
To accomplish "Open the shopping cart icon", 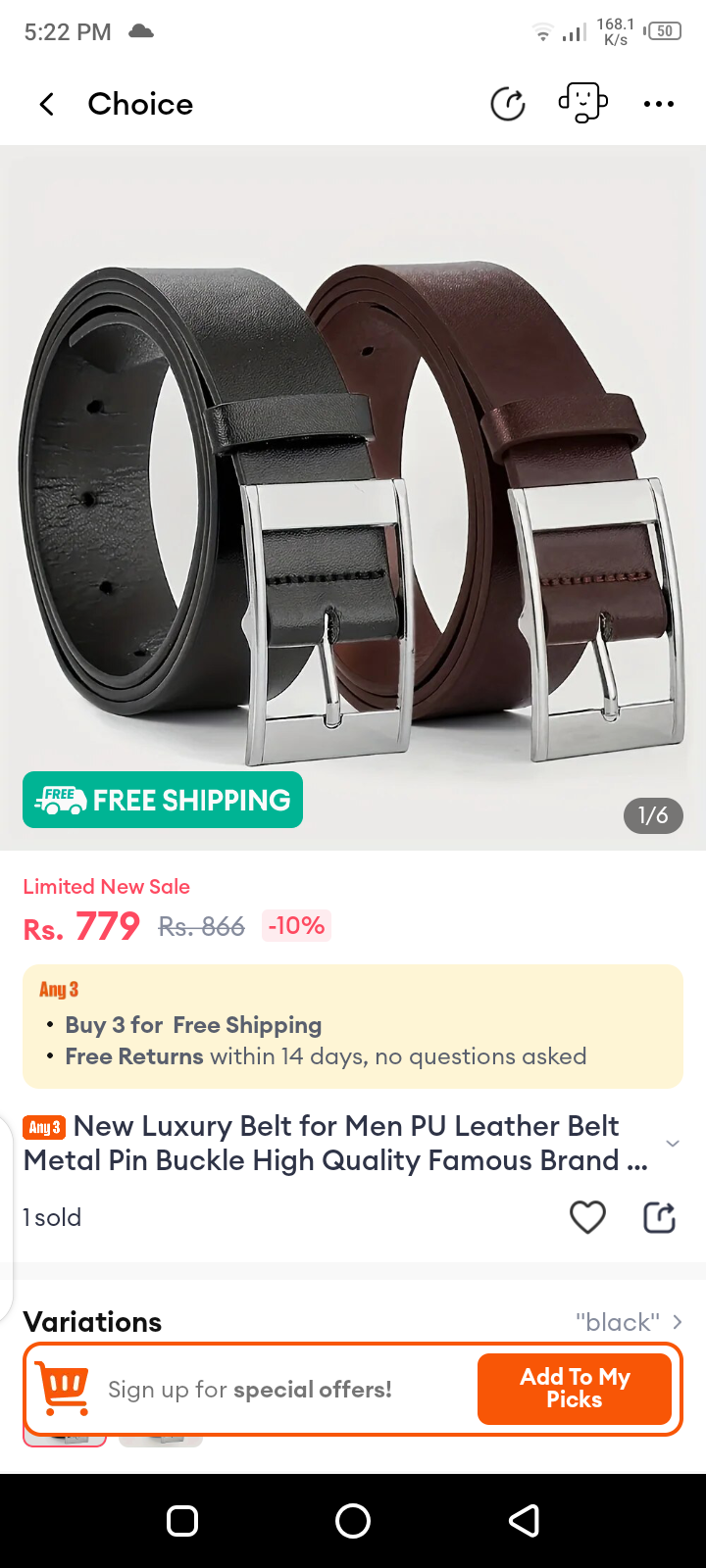I will [64, 1389].
